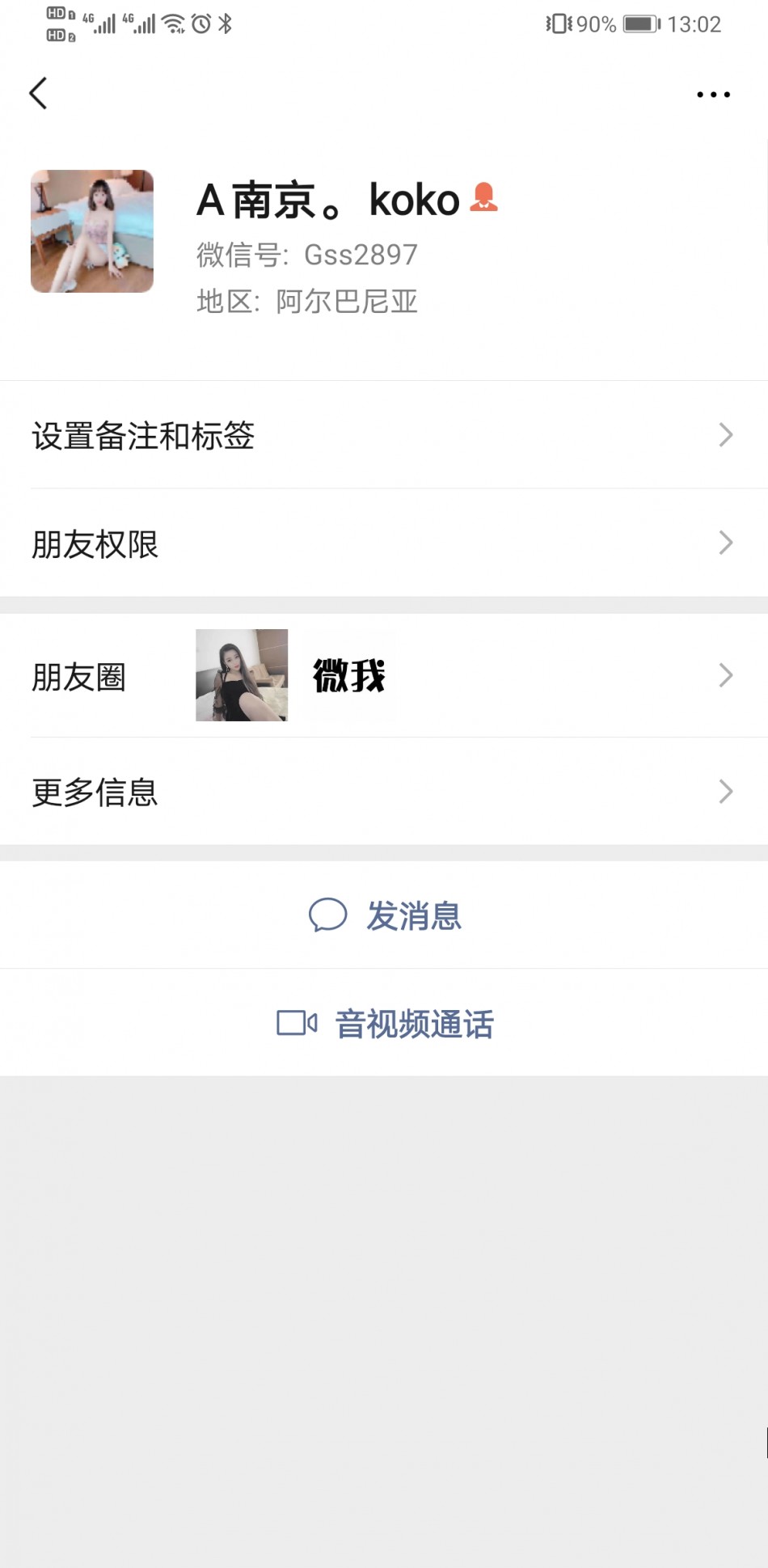
Task: Go back using the top-left arrow
Action: click(x=38, y=94)
